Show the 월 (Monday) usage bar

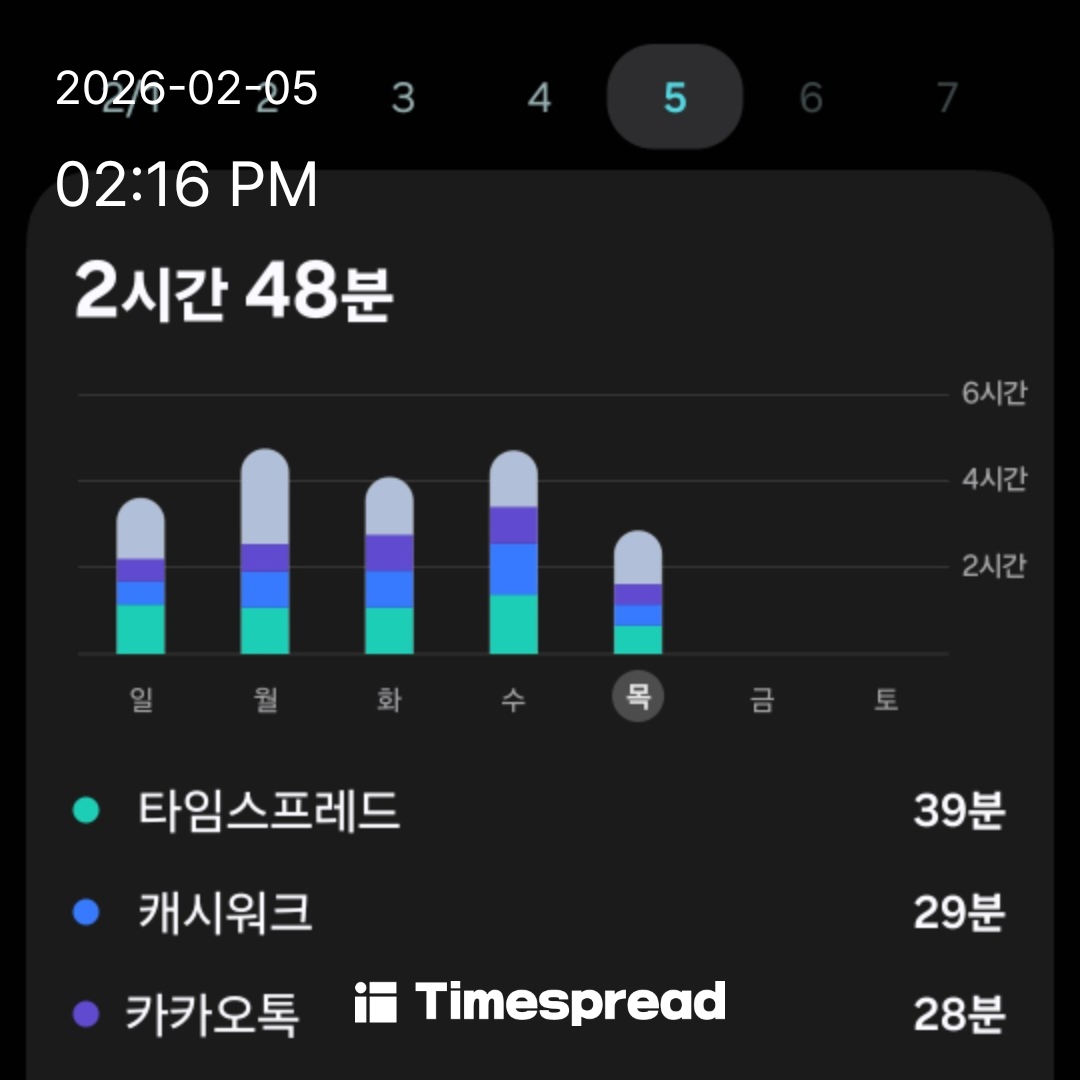265,552
